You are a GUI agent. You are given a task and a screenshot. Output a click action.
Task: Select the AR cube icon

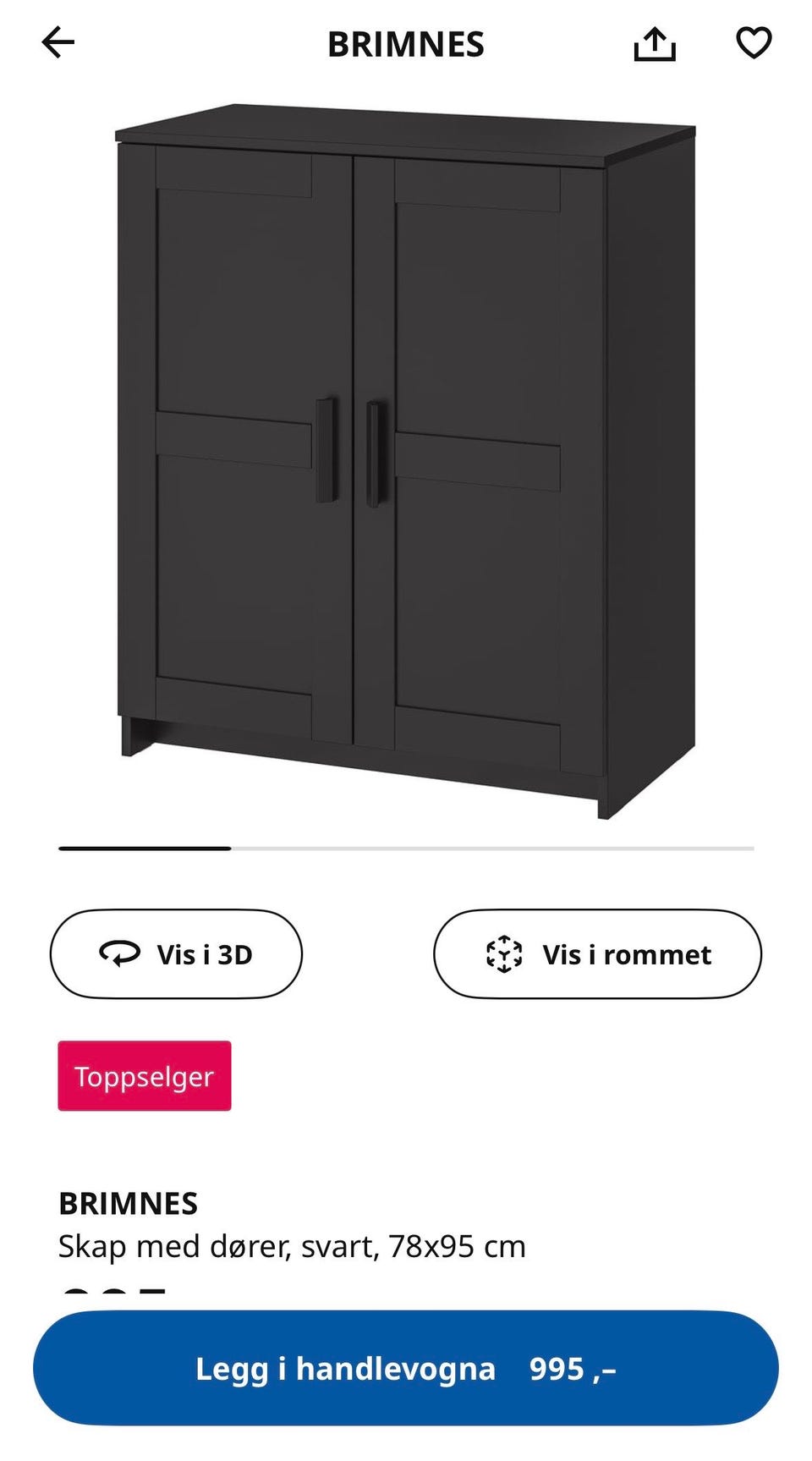pyautogui.click(x=502, y=953)
